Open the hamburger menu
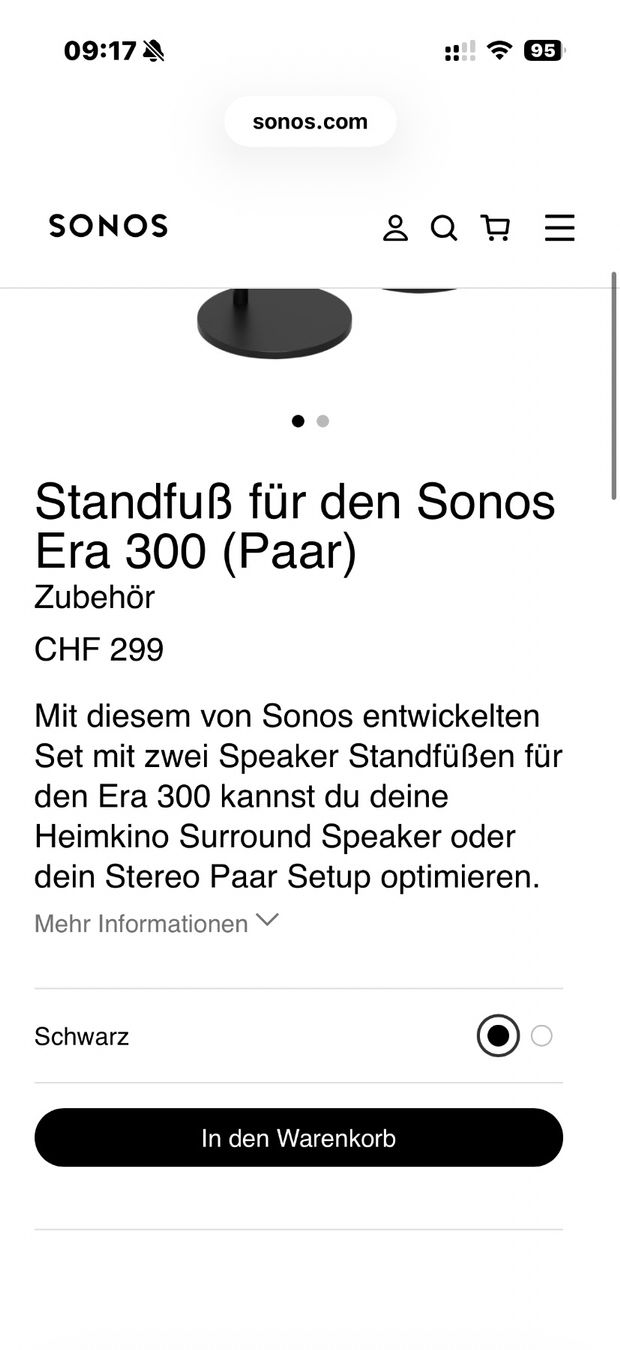 point(559,228)
